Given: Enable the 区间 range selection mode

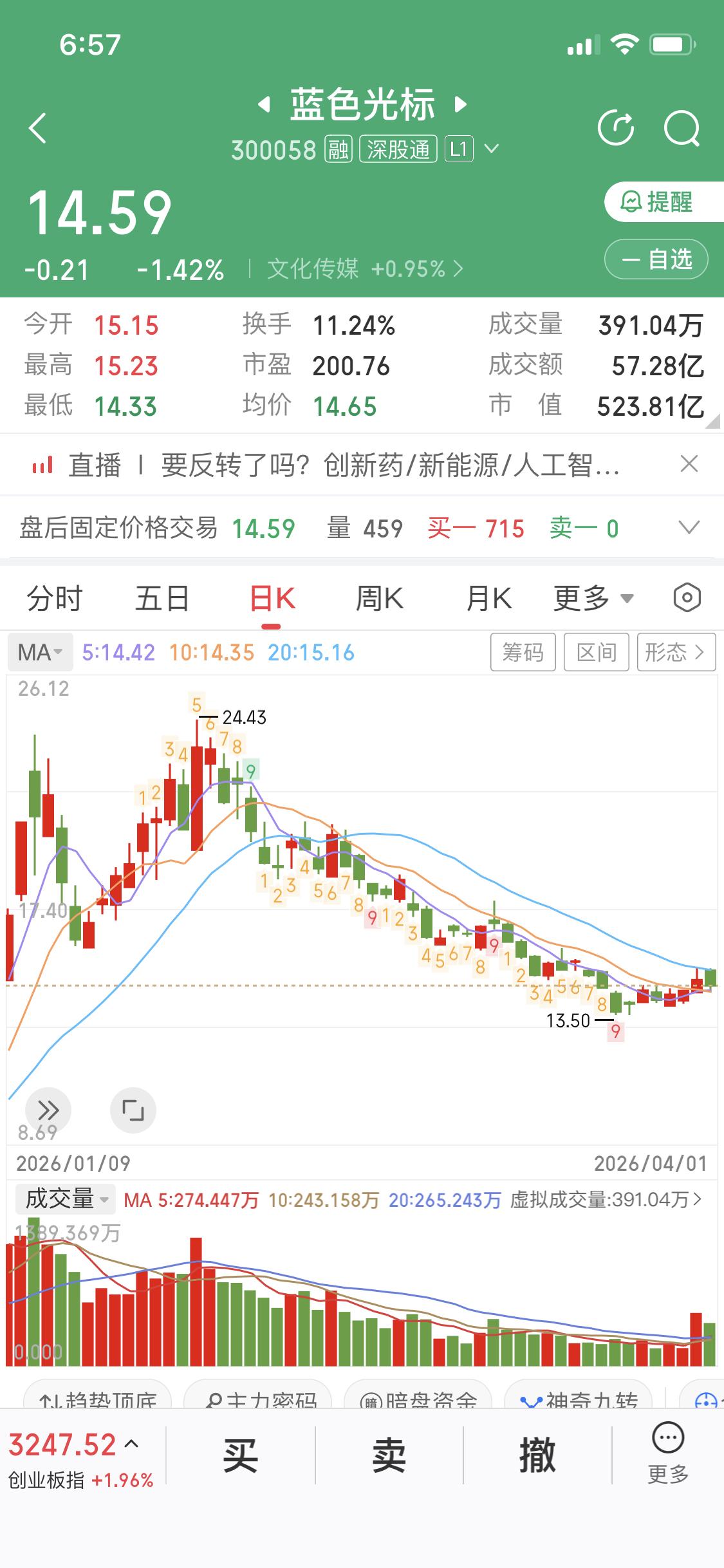Looking at the screenshot, I should point(596,651).
